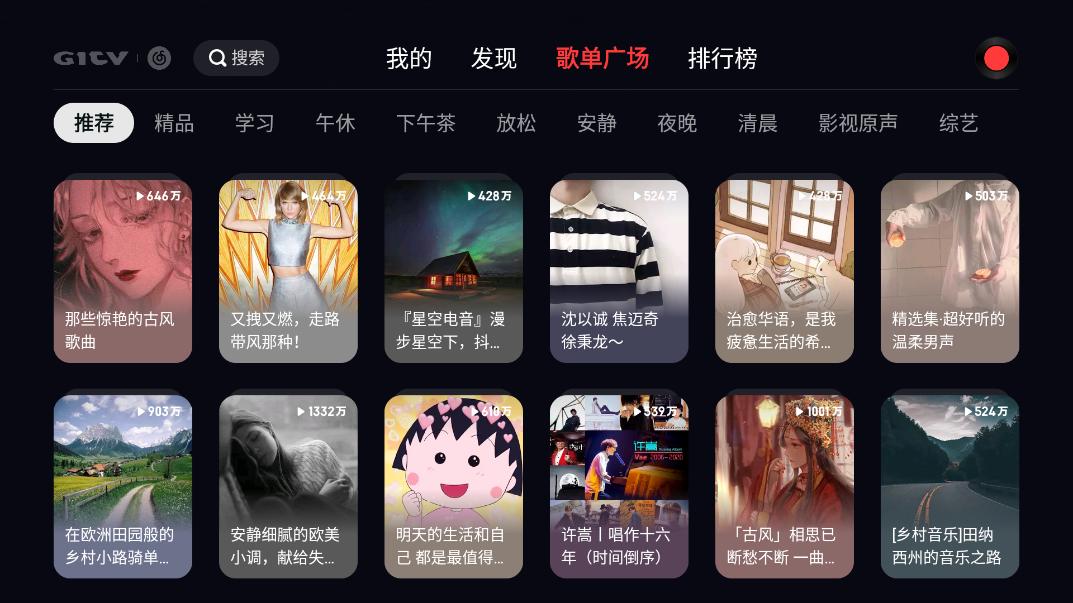Viewport: 1073px width, 603px height.
Task: View the 许嵩丨唱作十六年 playlist
Action: (x=619, y=486)
